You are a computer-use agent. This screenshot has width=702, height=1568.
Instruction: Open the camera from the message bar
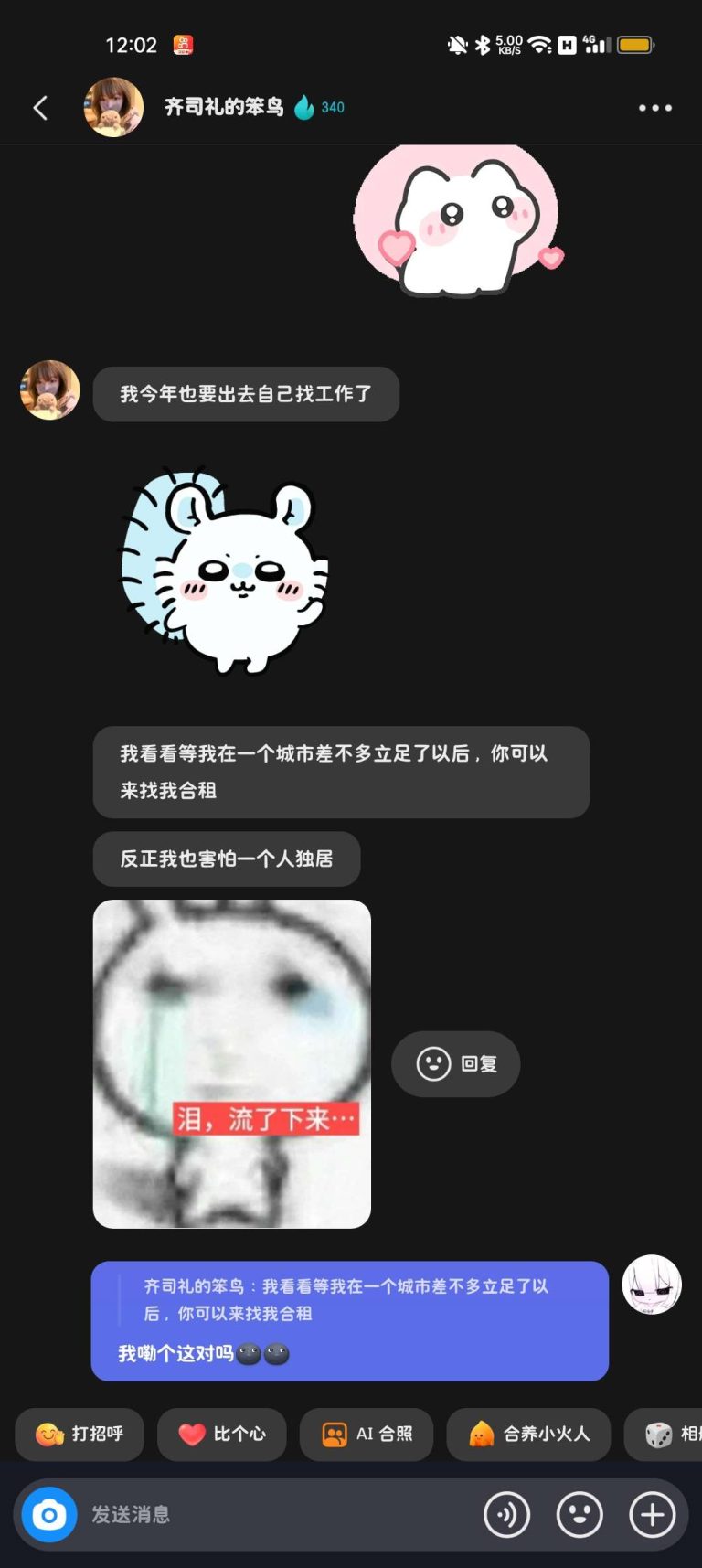pos(49,1515)
